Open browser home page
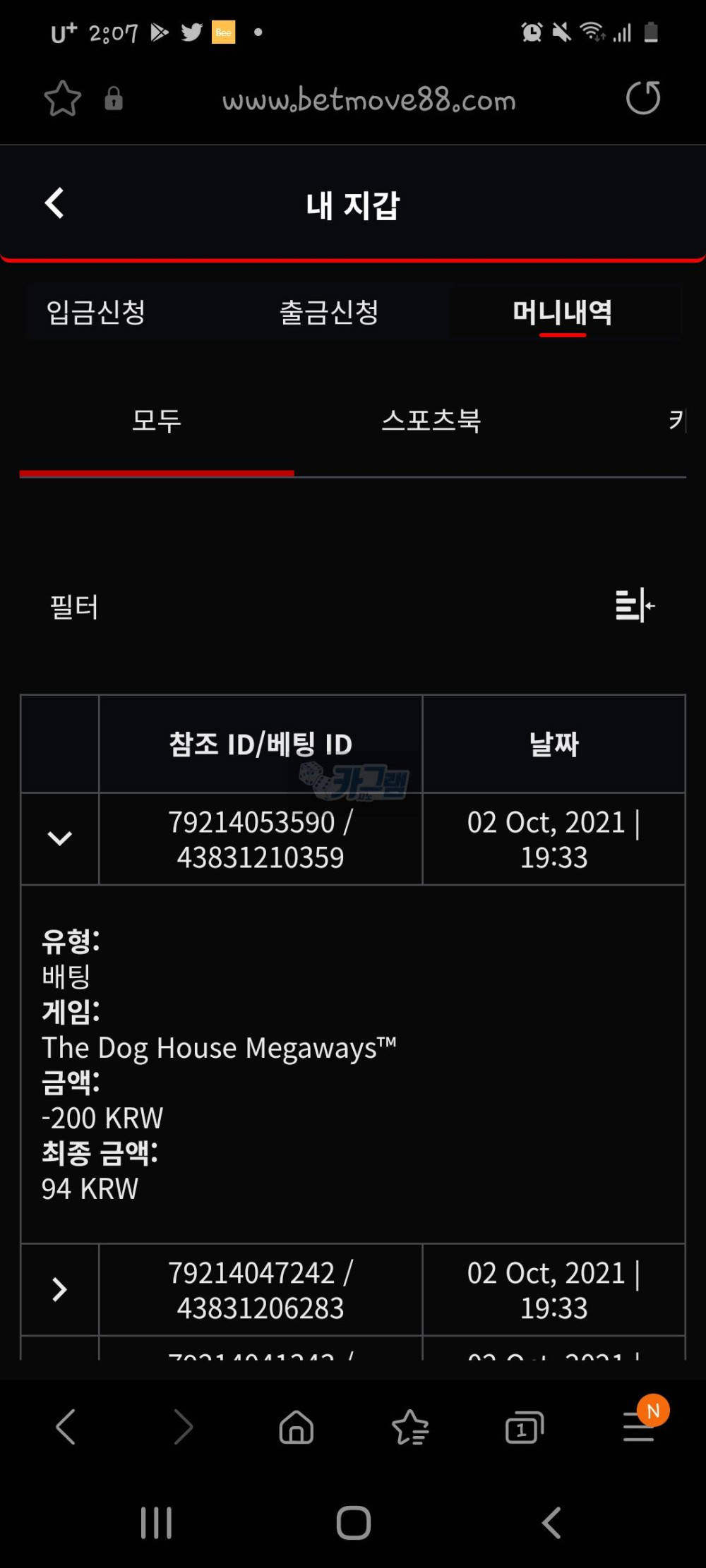706x1568 pixels. 297,1428
